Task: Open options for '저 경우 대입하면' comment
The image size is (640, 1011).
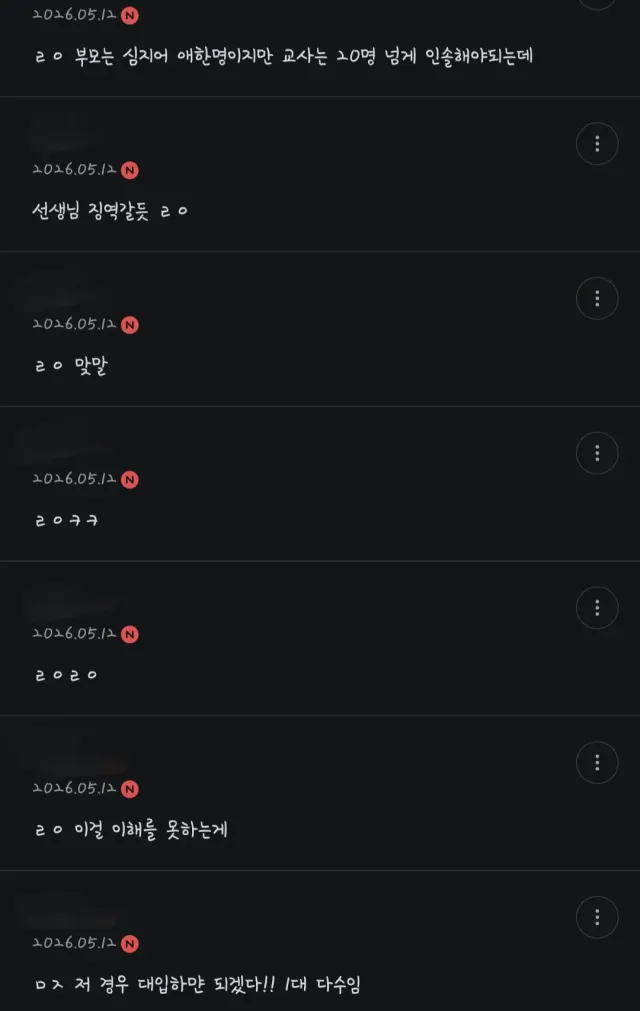Action: click(597, 918)
